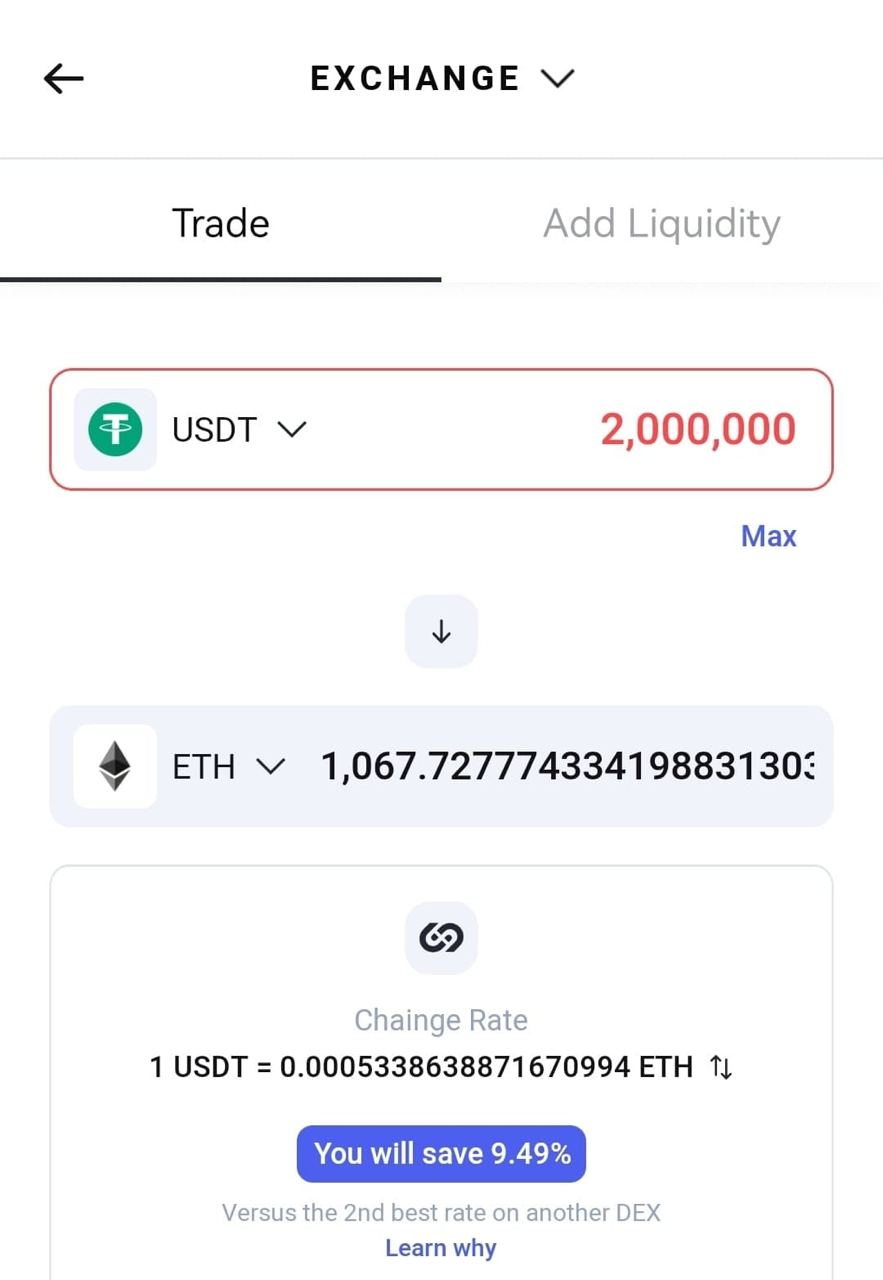Use the Max amount
This screenshot has width=883, height=1280.
[768, 536]
